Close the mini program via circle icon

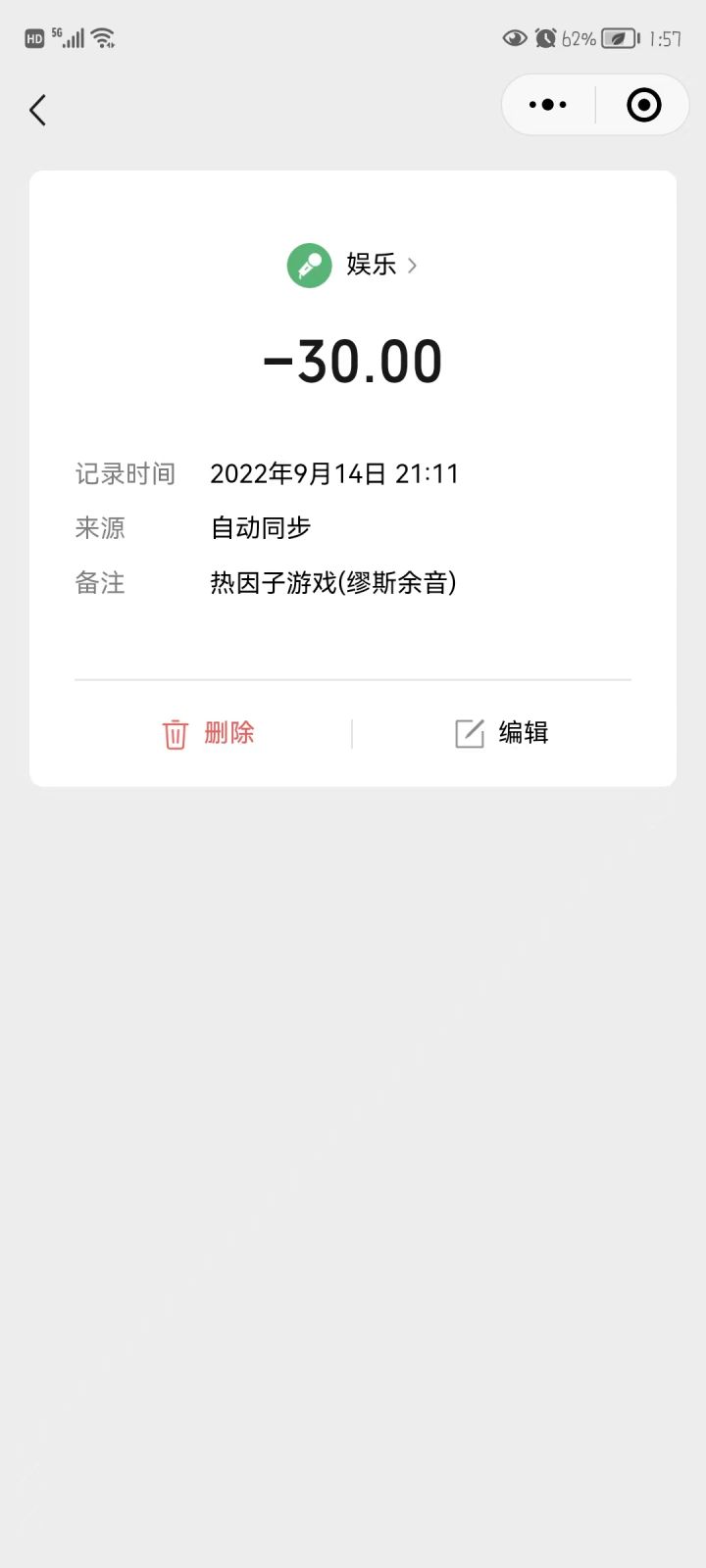click(643, 105)
